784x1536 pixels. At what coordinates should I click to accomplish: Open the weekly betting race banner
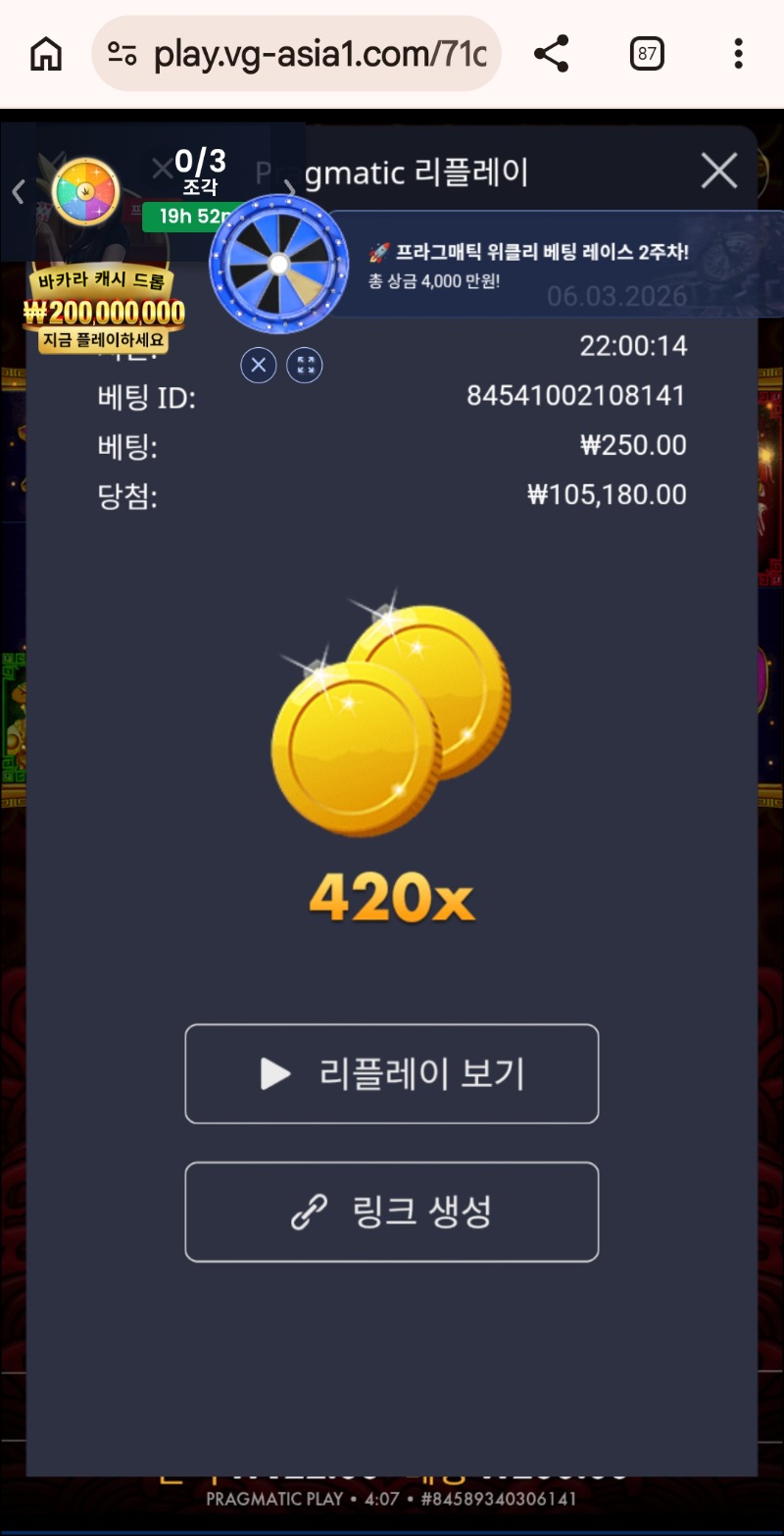554,265
